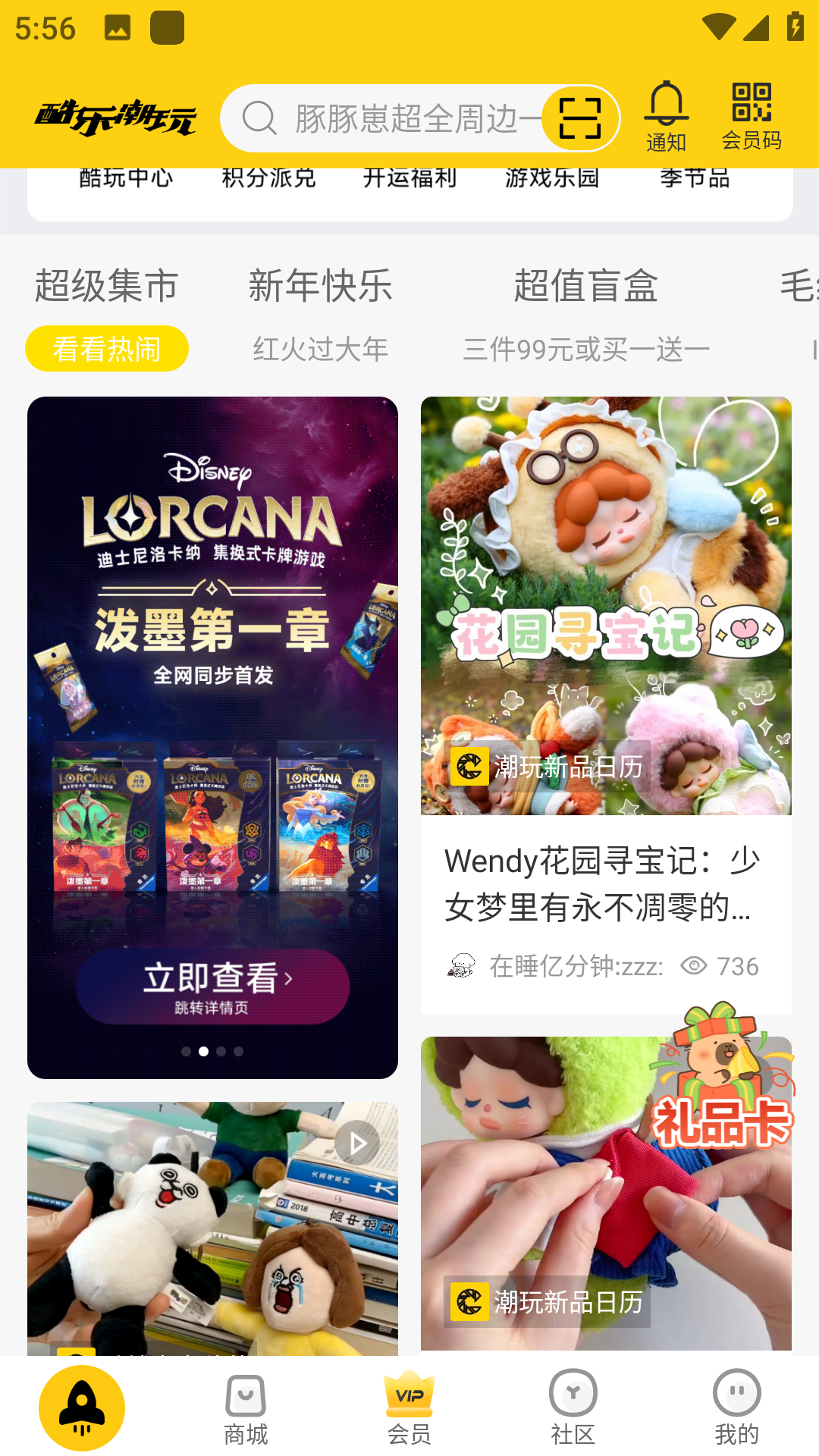
Task: Open 酷玩中心 shortcut
Action: [x=126, y=179]
